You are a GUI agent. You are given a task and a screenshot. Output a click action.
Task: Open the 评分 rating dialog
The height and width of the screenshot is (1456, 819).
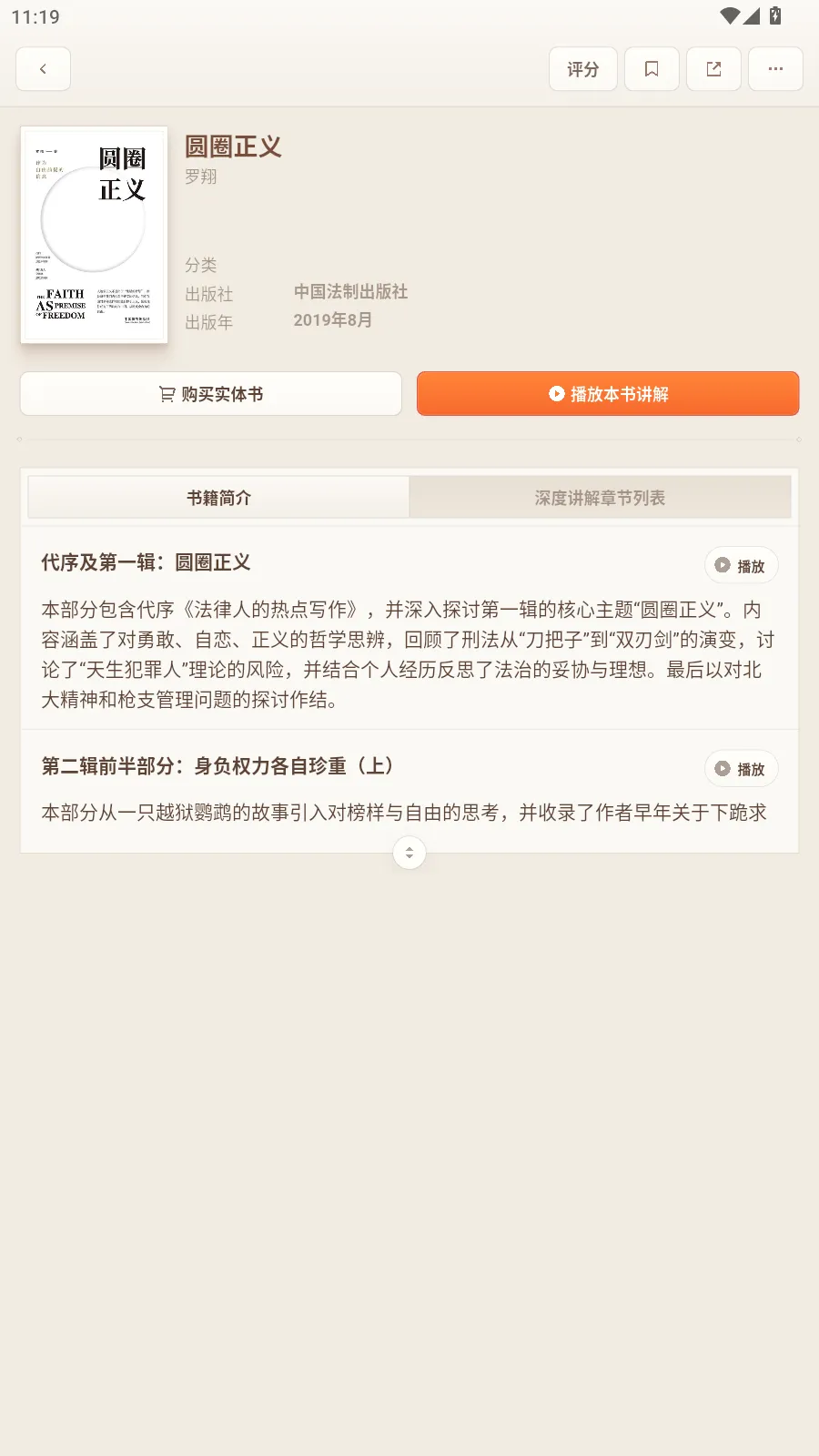pyautogui.click(x=582, y=68)
